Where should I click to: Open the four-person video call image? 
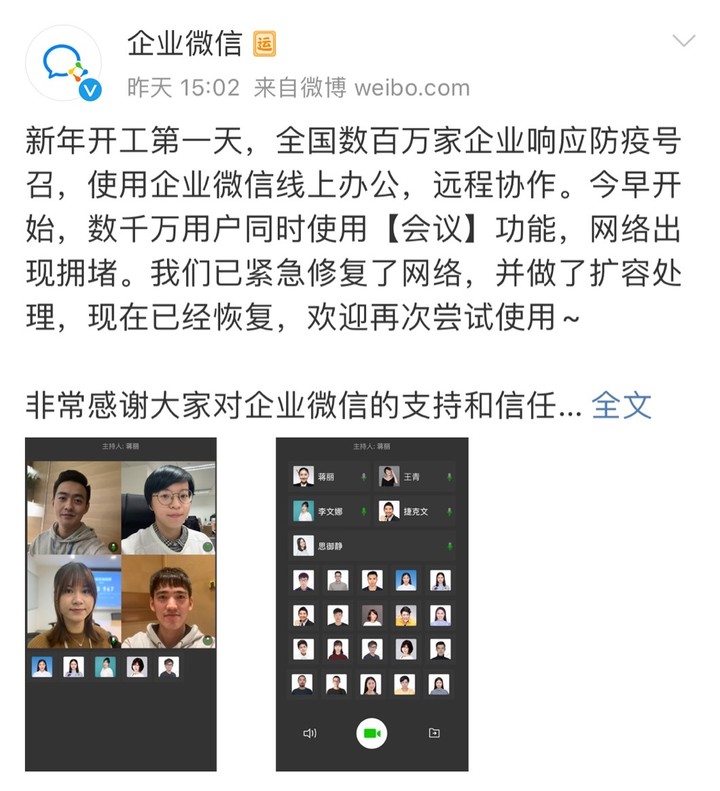tap(121, 603)
